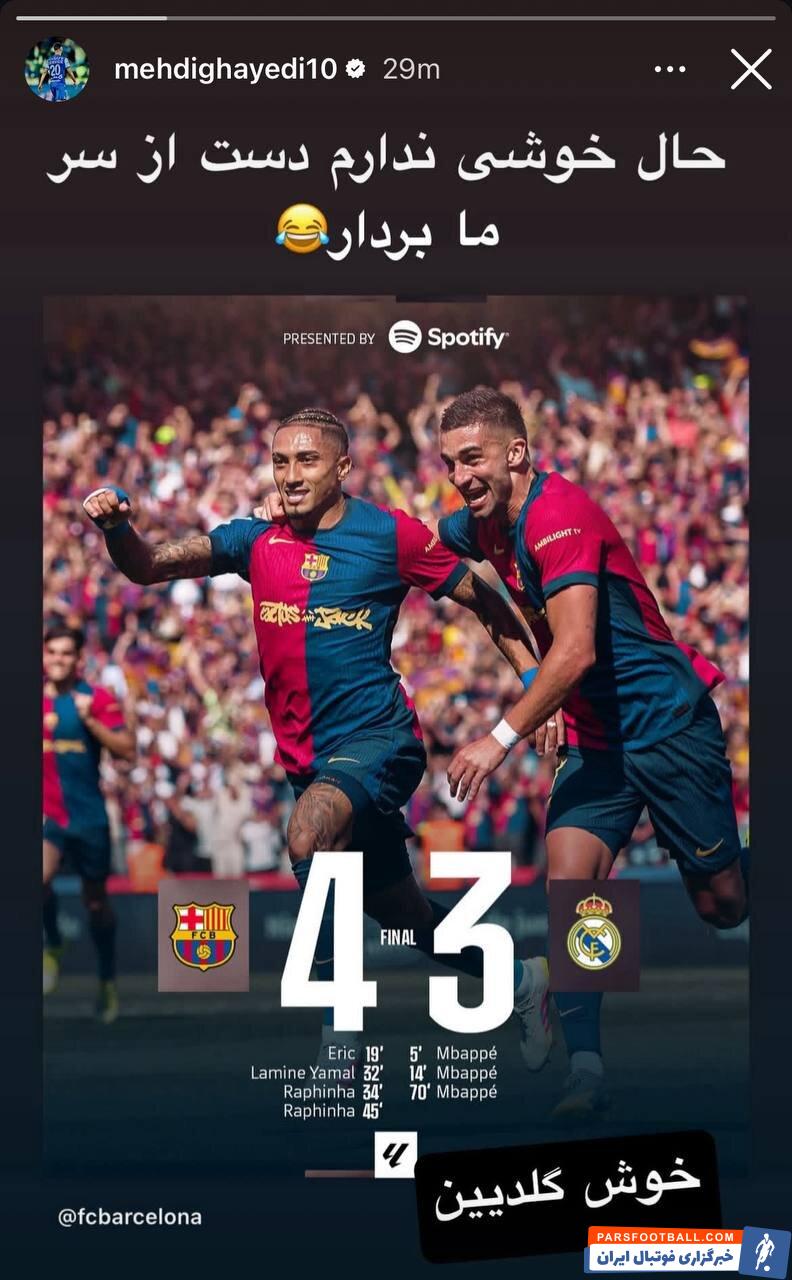Open the story overflow menu
This screenshot has height=1280, width=792.
click(670, 69)
